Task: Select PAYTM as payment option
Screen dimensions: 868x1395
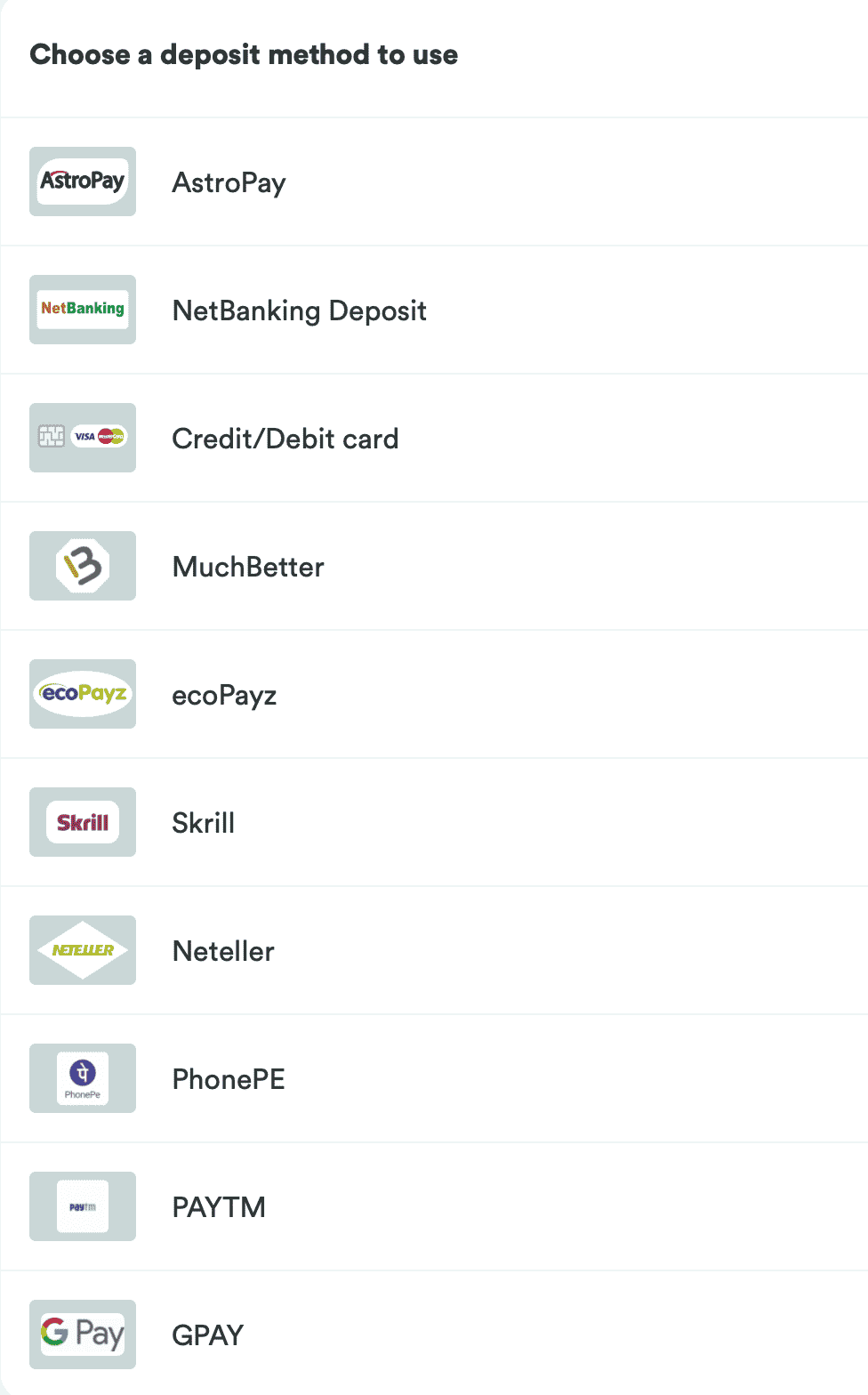Action: 434,1206
